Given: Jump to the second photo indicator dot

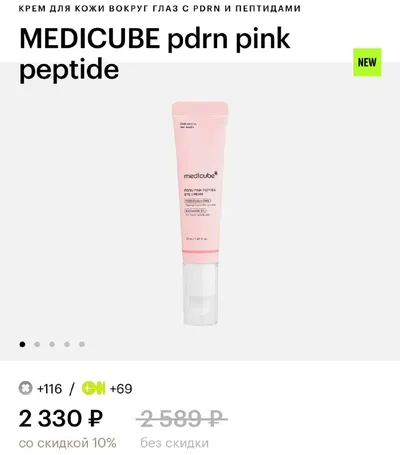Looking at the screenshot, I should coord(37,344).
